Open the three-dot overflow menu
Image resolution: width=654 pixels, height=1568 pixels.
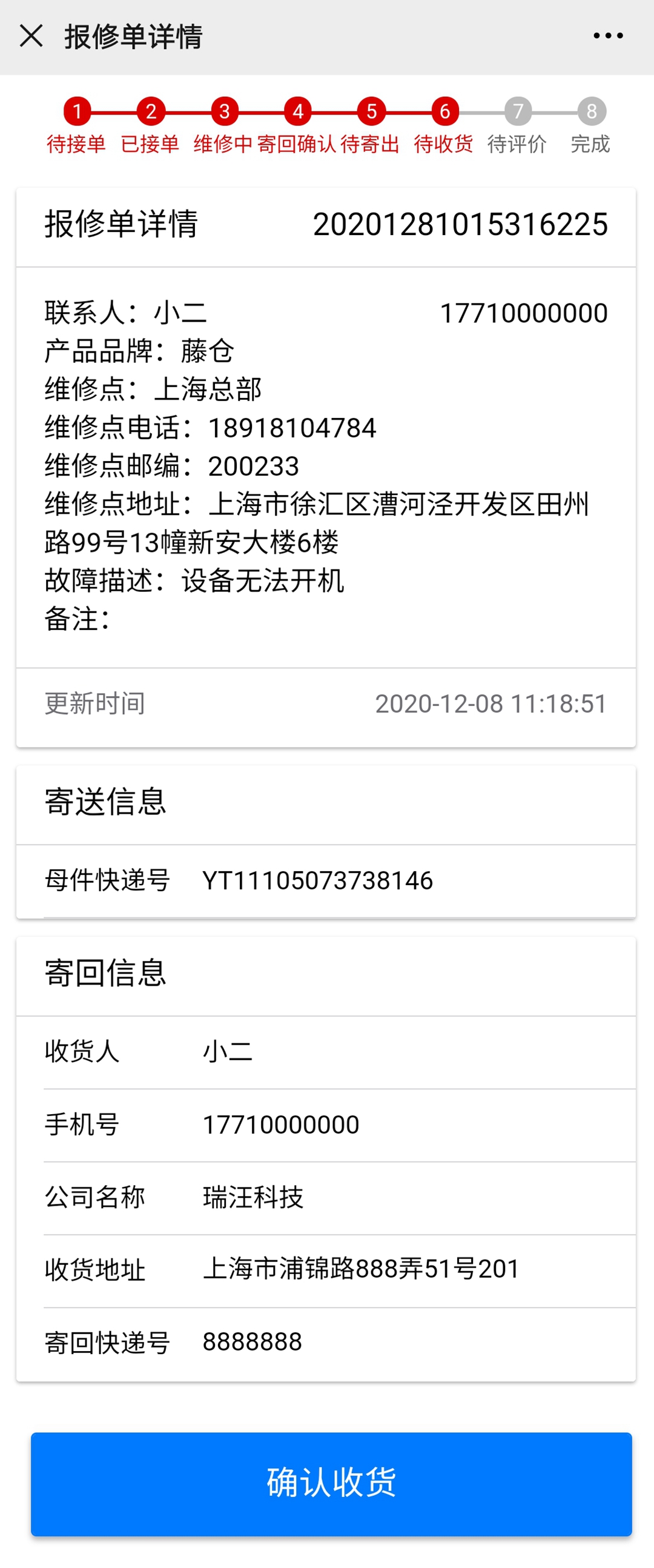coord(608,36)
